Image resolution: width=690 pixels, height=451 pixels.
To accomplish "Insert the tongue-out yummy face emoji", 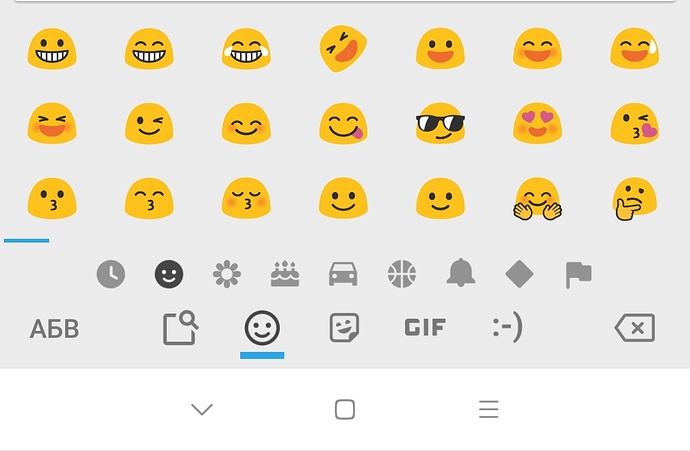I will pyautogui.click(x=343, y=124).
